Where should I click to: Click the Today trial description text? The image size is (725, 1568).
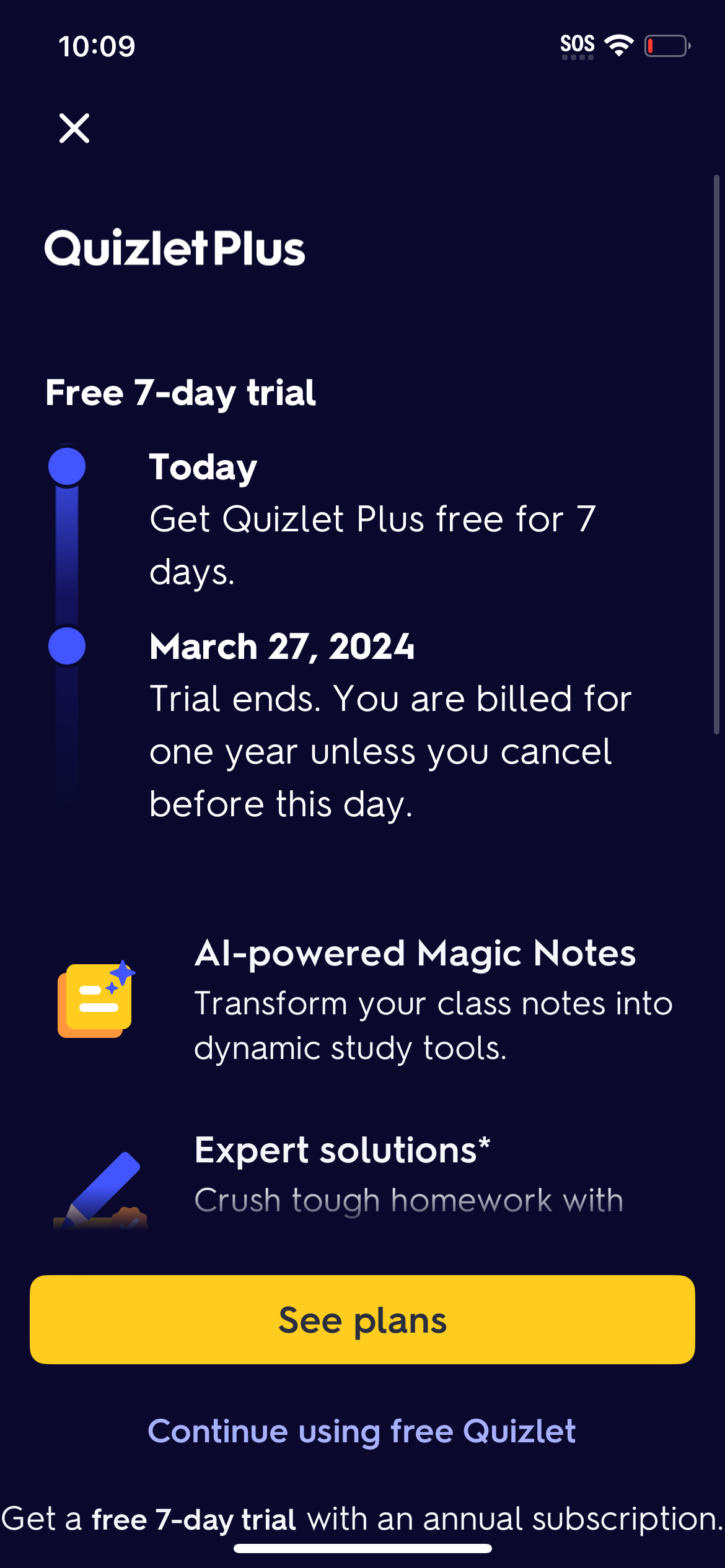[x=372, y=545]
